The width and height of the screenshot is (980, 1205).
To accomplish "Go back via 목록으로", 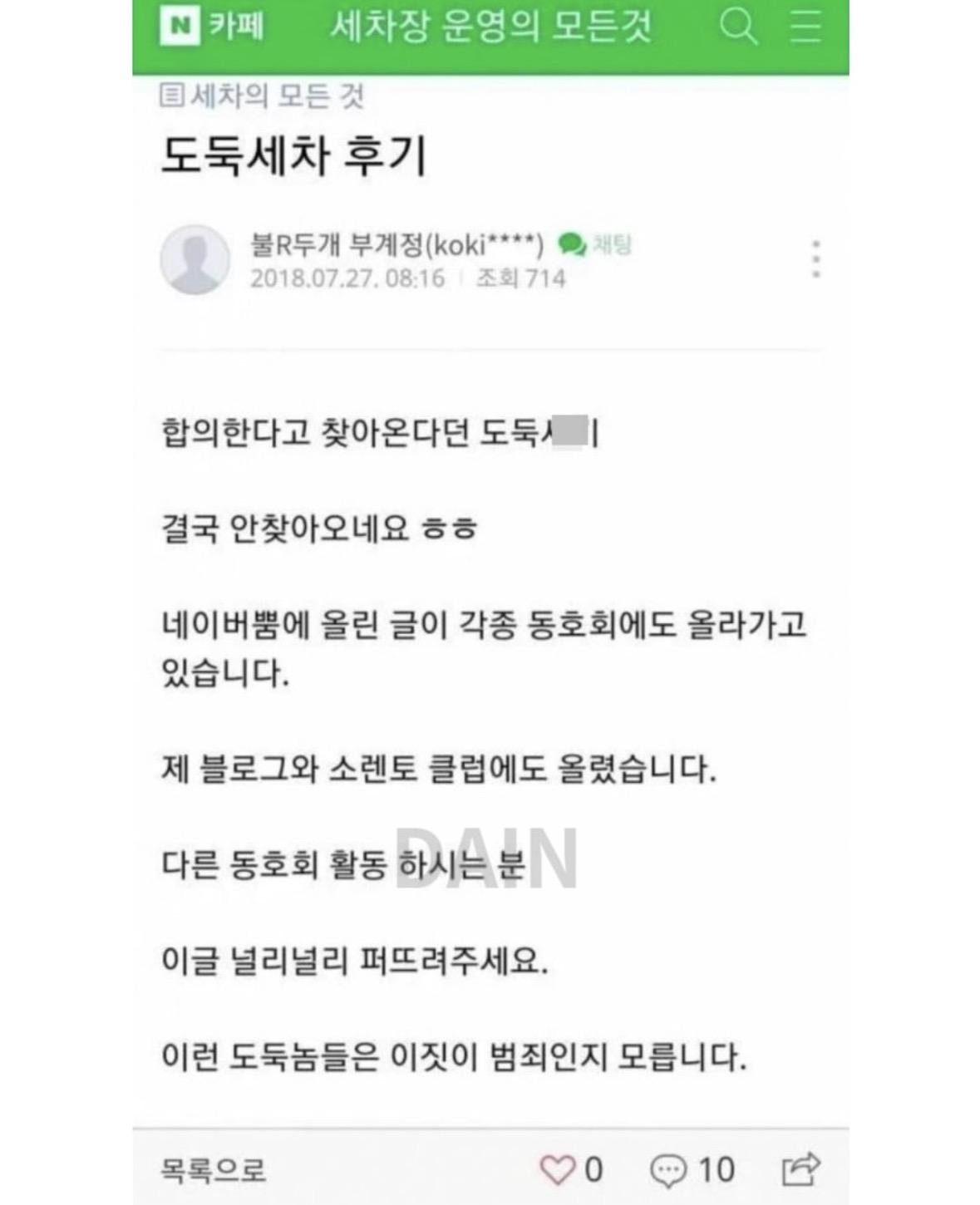I will (x=214, y=1170).
